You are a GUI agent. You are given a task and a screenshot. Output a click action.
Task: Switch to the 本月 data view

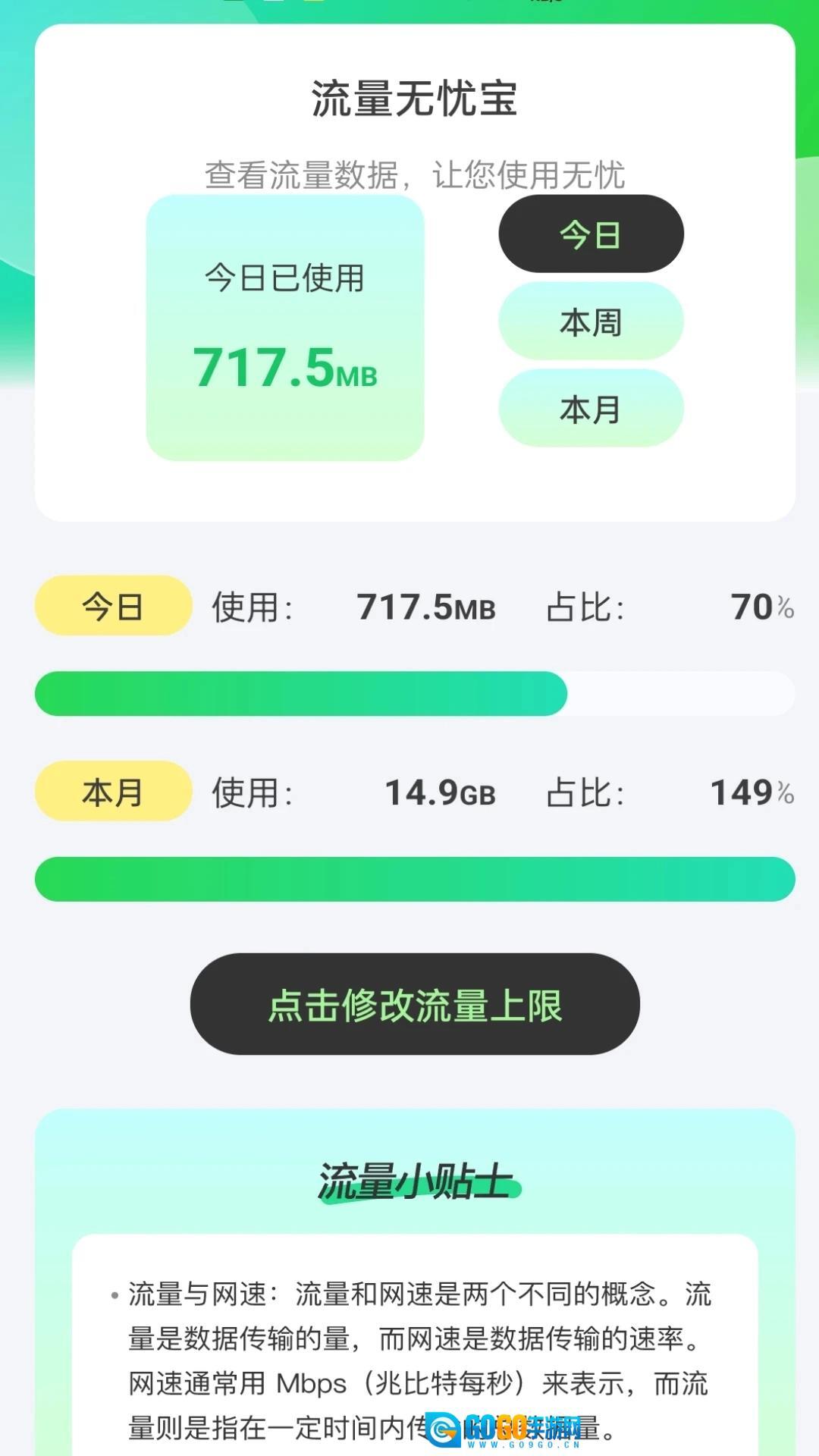[590, 409]
